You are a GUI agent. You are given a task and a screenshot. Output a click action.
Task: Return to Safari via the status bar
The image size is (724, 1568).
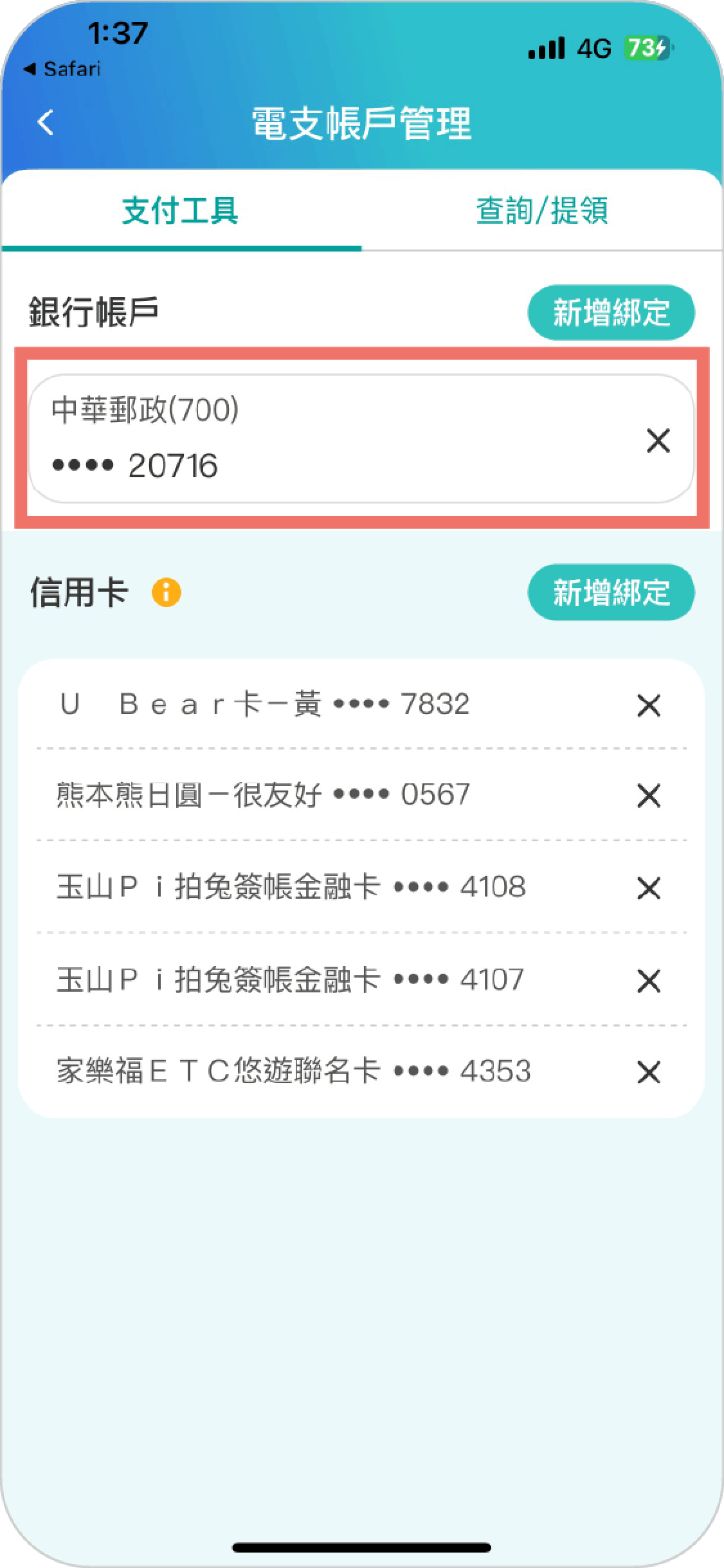pyautogui.click(x=62, y=69)
